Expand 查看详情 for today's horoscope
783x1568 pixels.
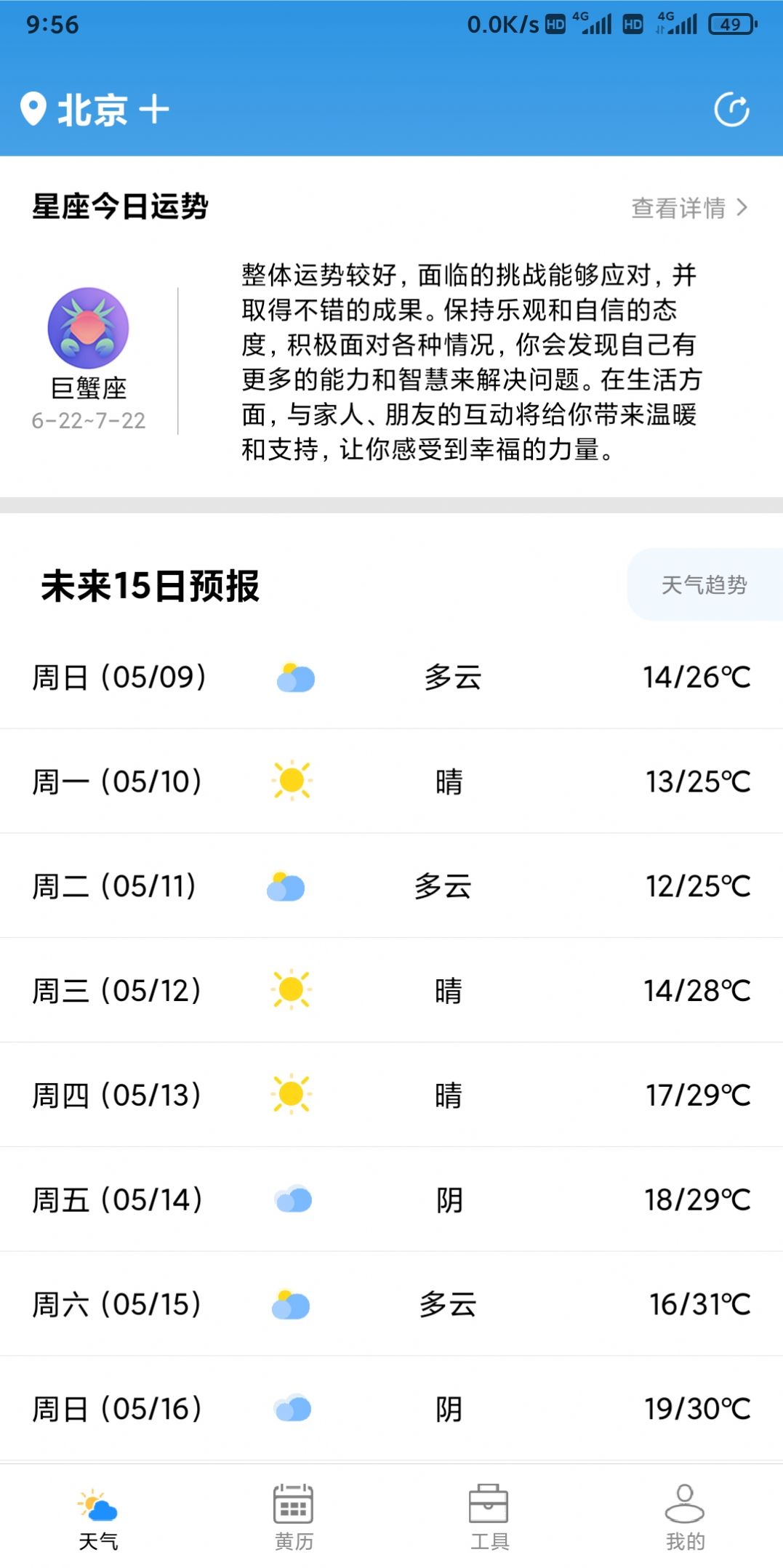pyautogui.click(x=678, y=207)
